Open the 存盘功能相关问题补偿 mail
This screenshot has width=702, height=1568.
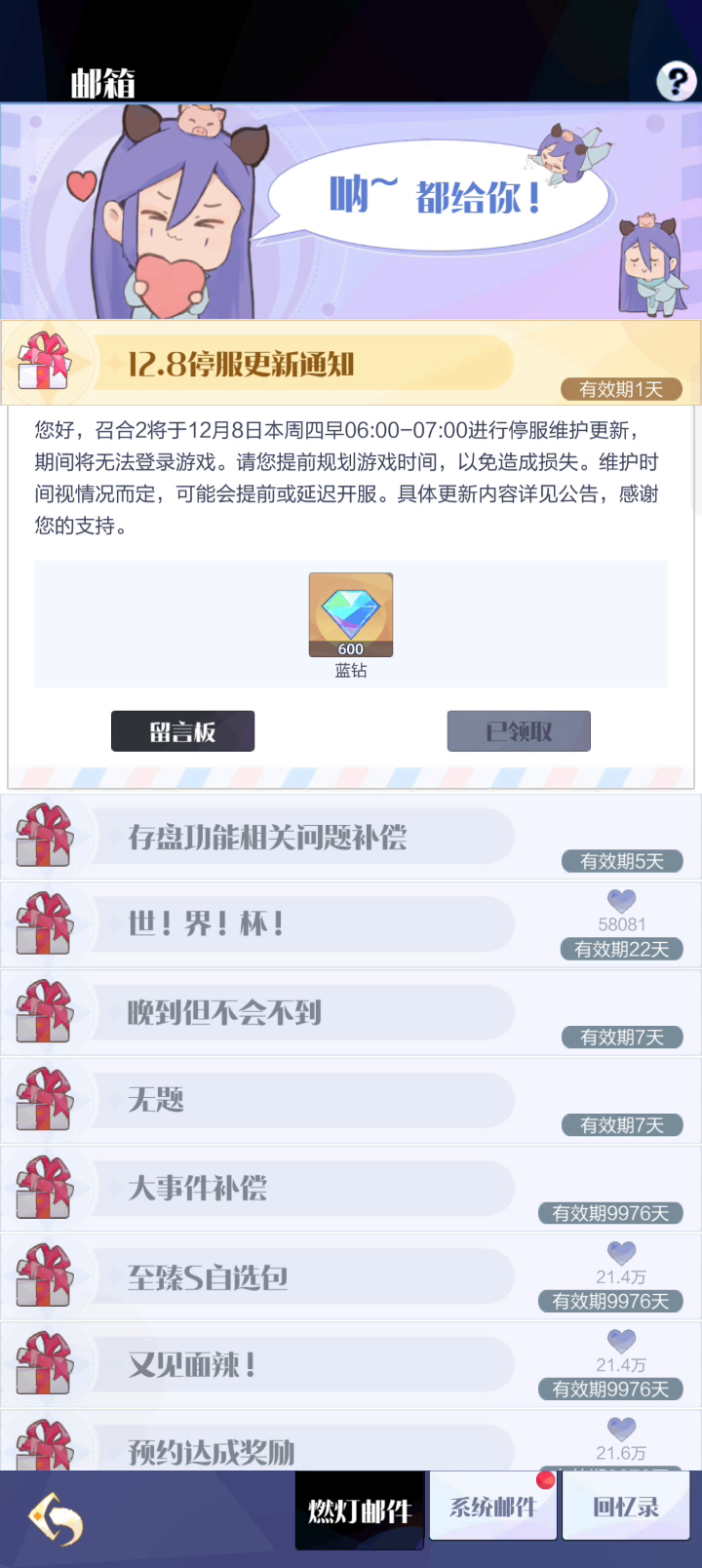pos(351,837)
